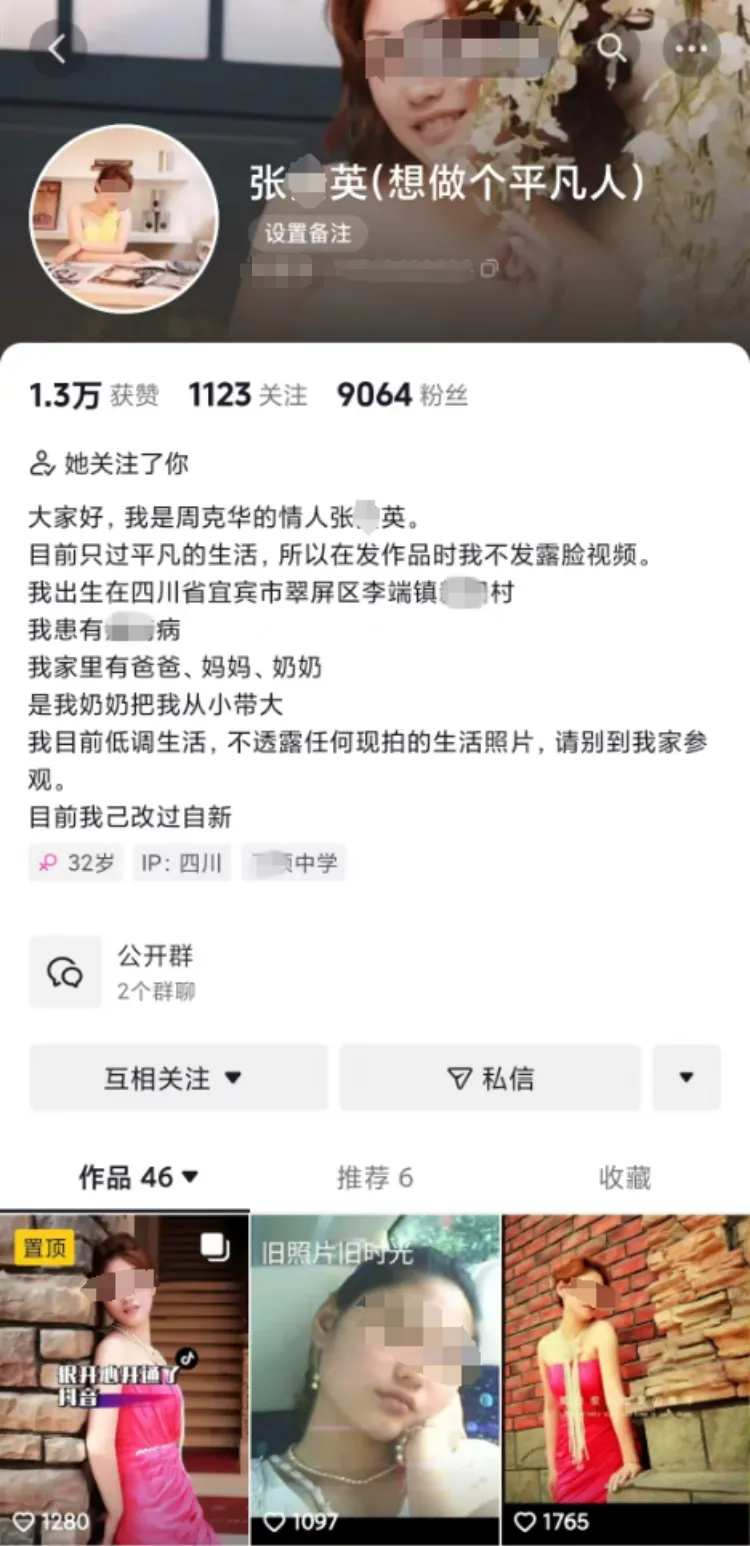Tap the 设置备注 button to set remark
The height and width of the screenshot is (1546, 750).
click(x=310, y=234)
